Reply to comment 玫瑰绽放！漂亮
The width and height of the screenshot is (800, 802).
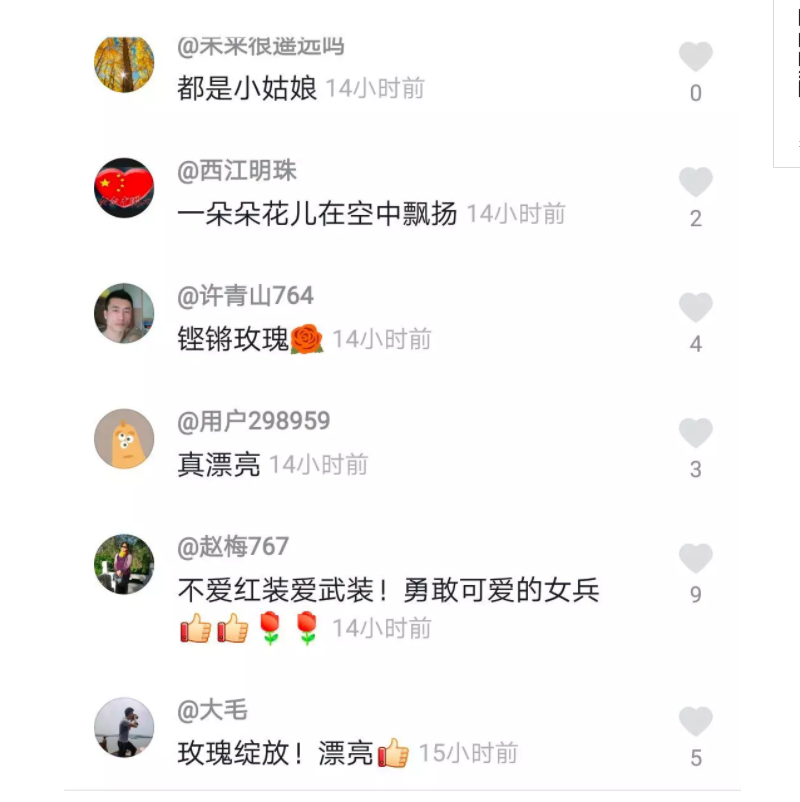[275, 753]
